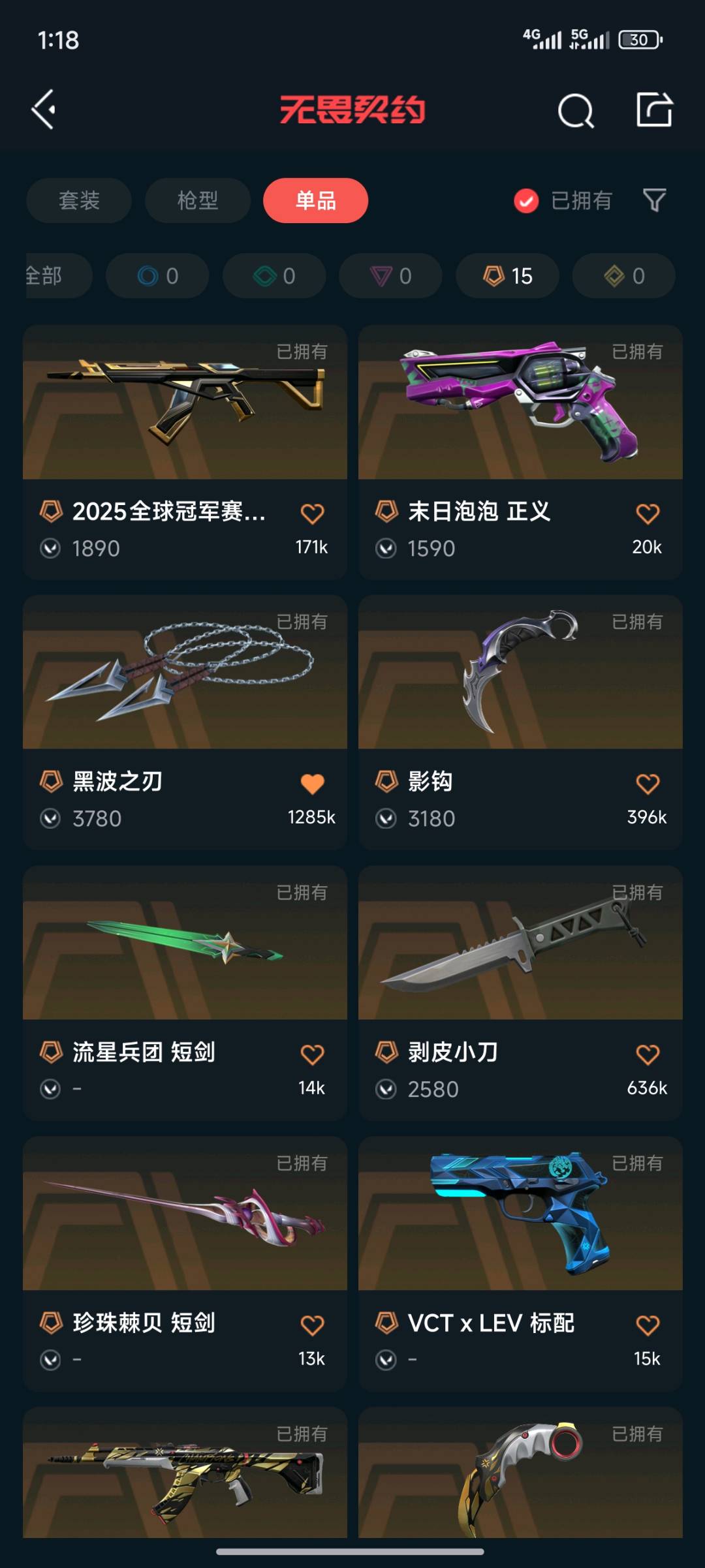Go back using the top-left arrow

(x=44, y=110)
